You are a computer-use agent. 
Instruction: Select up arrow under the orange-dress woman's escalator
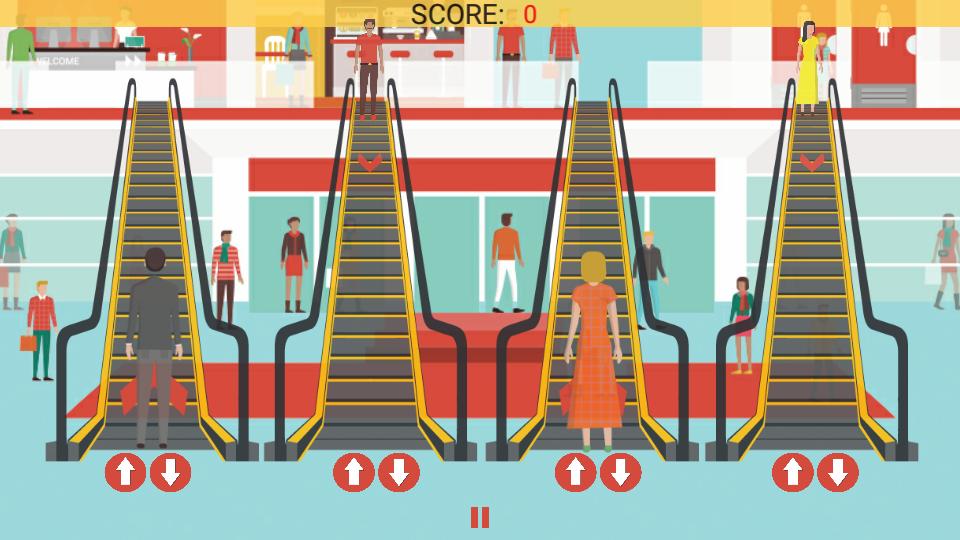[x=575, y=472]
